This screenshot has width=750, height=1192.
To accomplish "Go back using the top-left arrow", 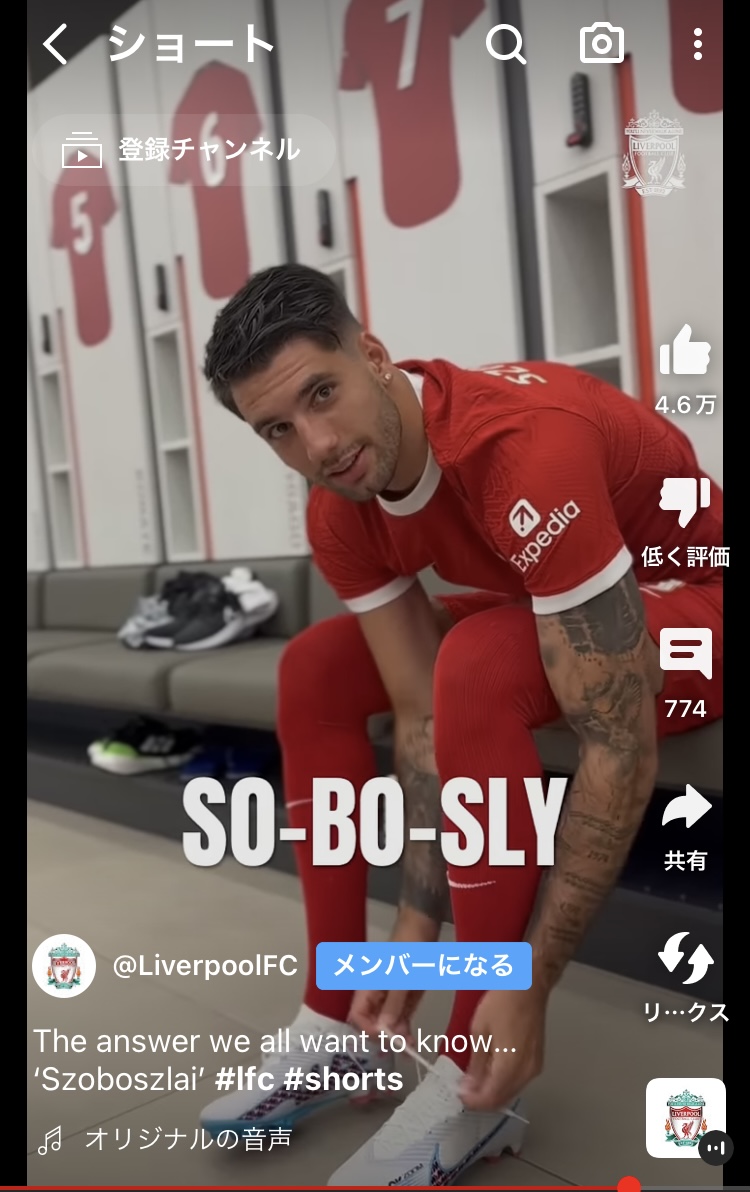I will (x=55, y=45).
